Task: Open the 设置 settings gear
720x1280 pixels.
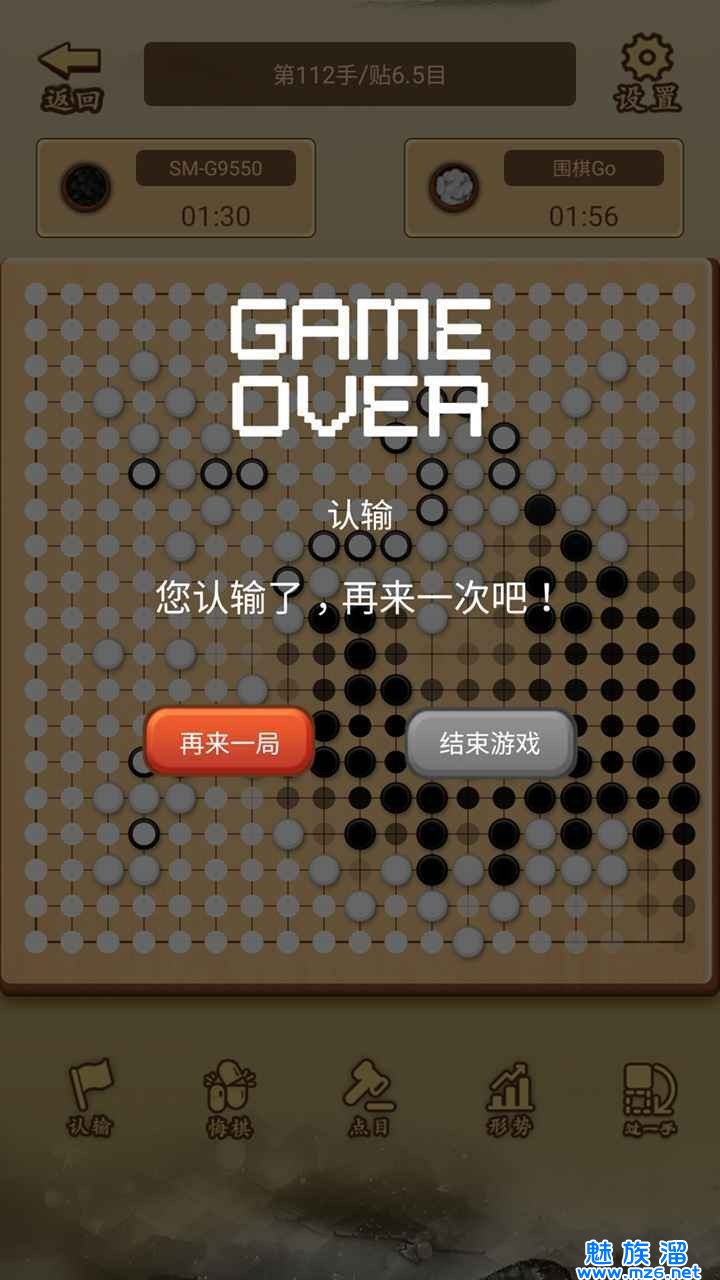Action: pyautogui.click(x=647, y=73)
